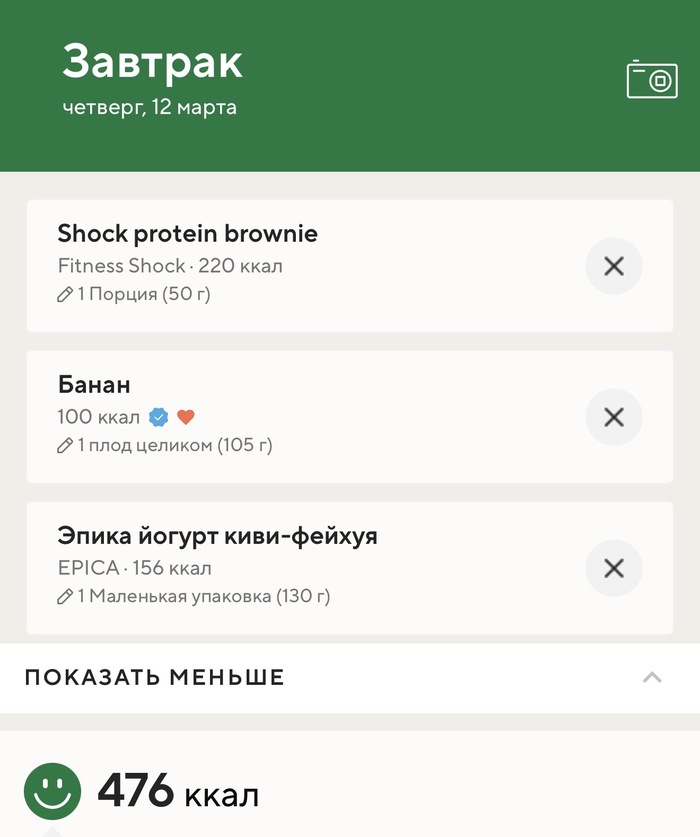Collapse list with Показать меньше

[155, 677]
